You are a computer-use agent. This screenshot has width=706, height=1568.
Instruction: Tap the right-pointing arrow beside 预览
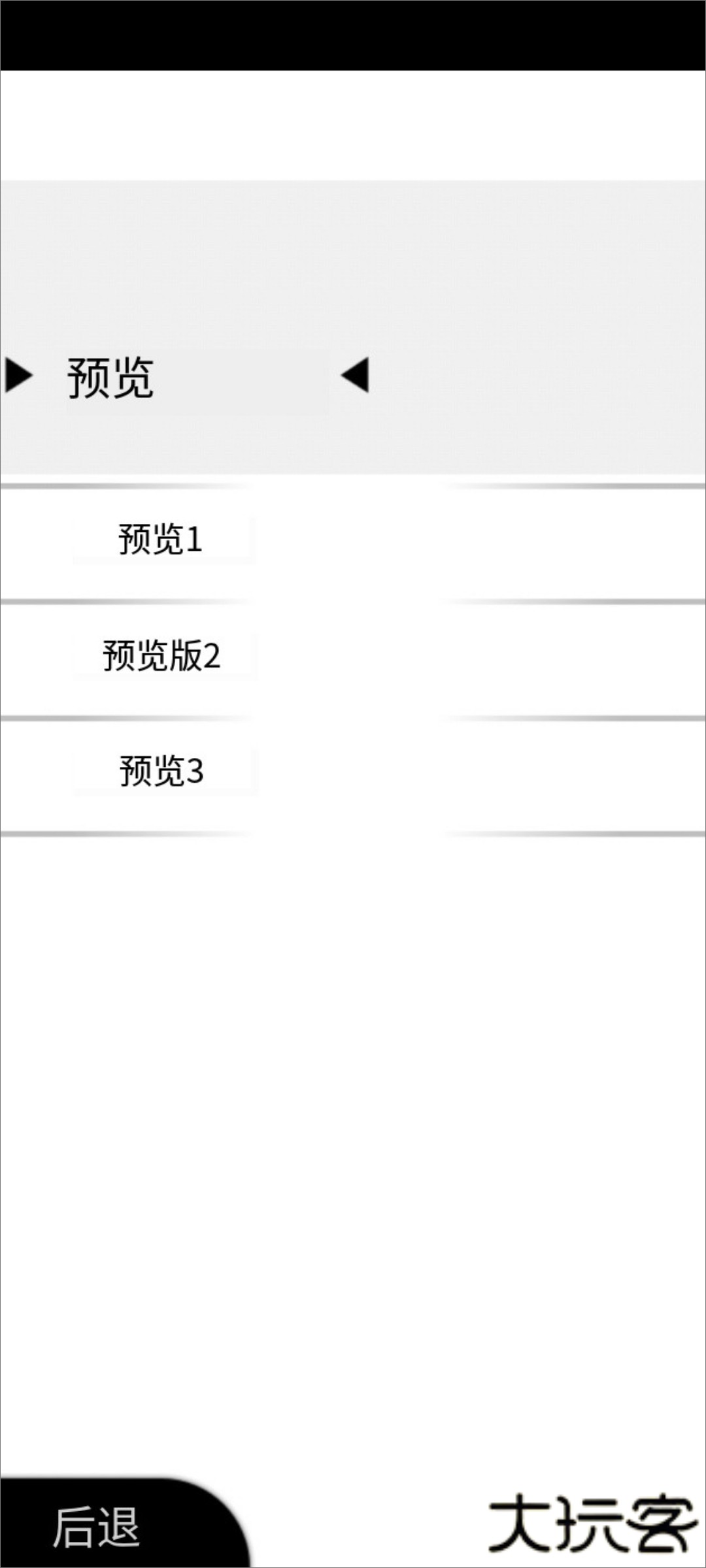pyautogui.click(x=18, y=376)
